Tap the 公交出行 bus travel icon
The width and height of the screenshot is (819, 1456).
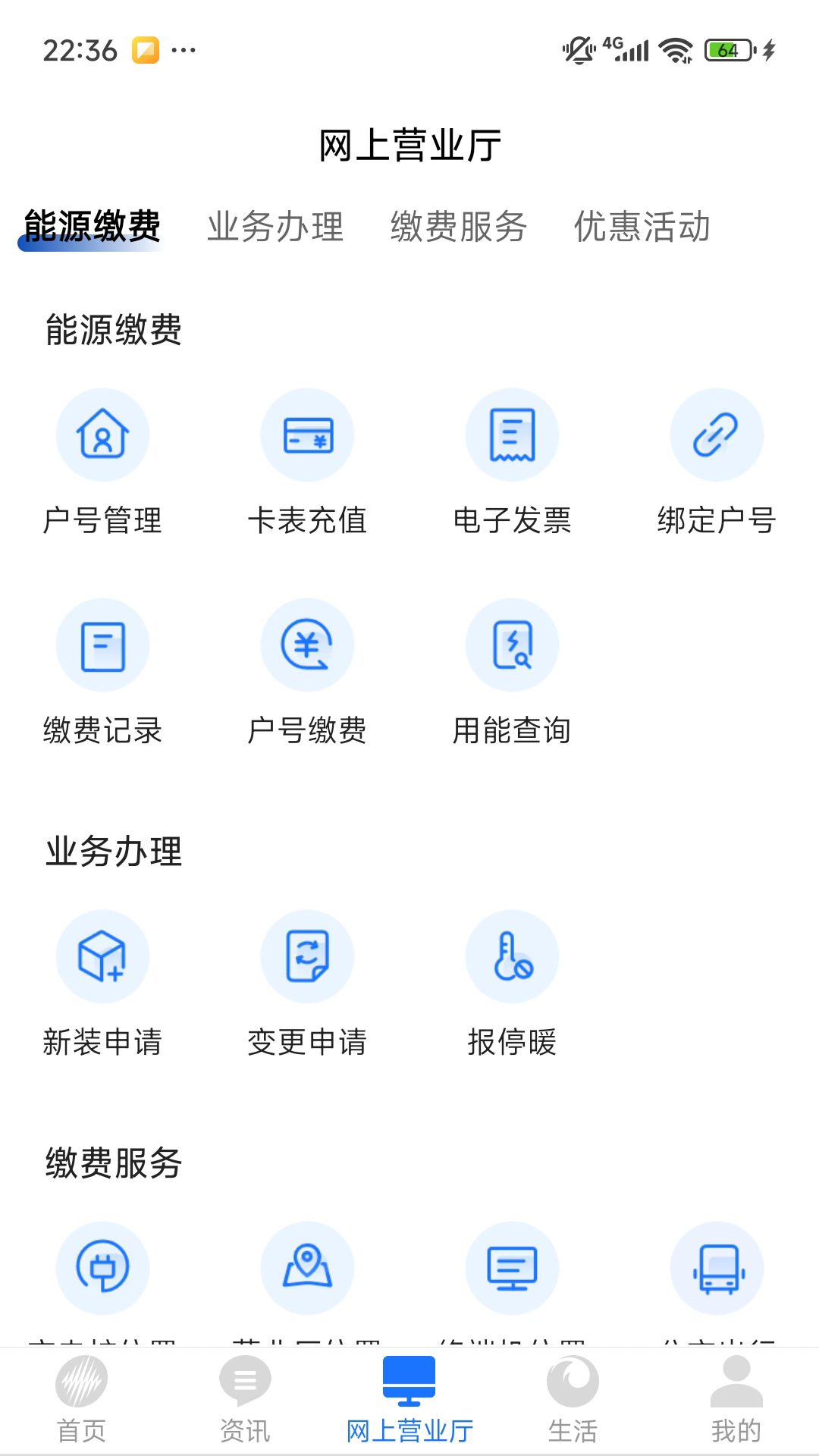pyautogui.click(x=717, y=1269)
